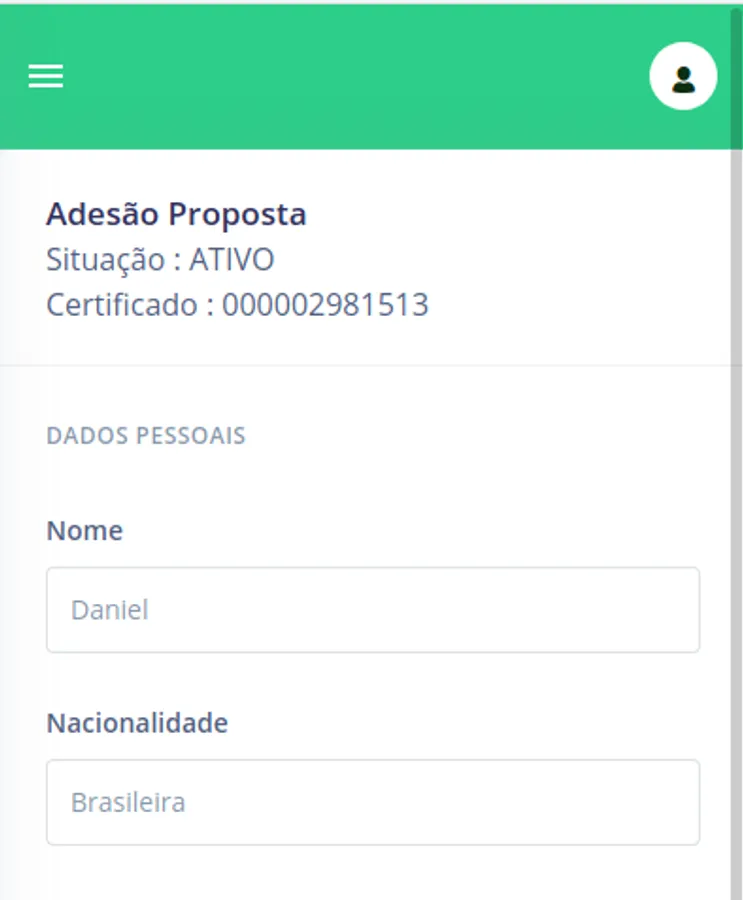Select the Nacionalidade field showing Brasileira
The image size is (743, 900).
pos(373,802)
